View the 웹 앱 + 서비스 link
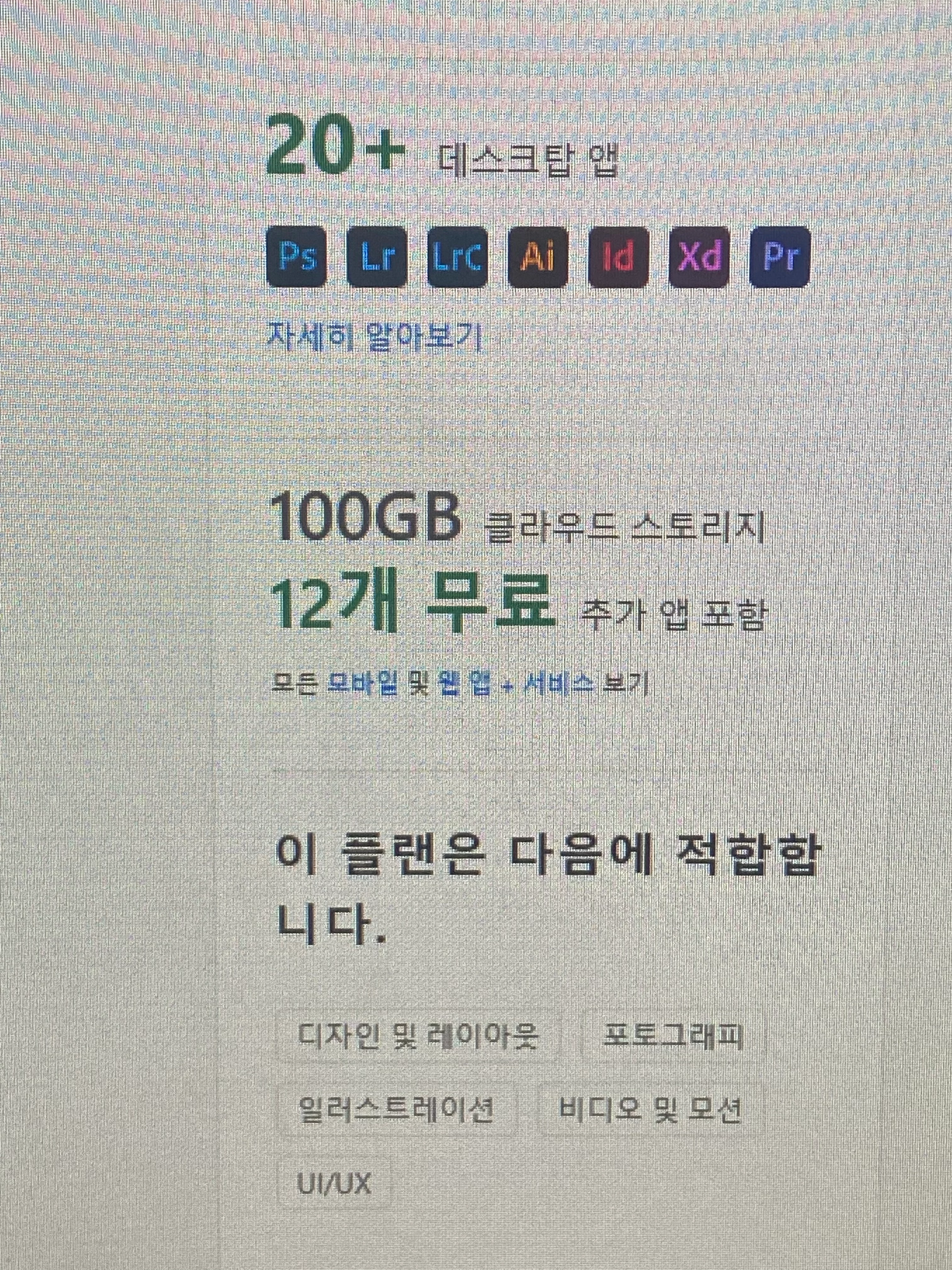Image resolution: width=952 pixels, height=1270 pixels. click(x=514, y=684)
